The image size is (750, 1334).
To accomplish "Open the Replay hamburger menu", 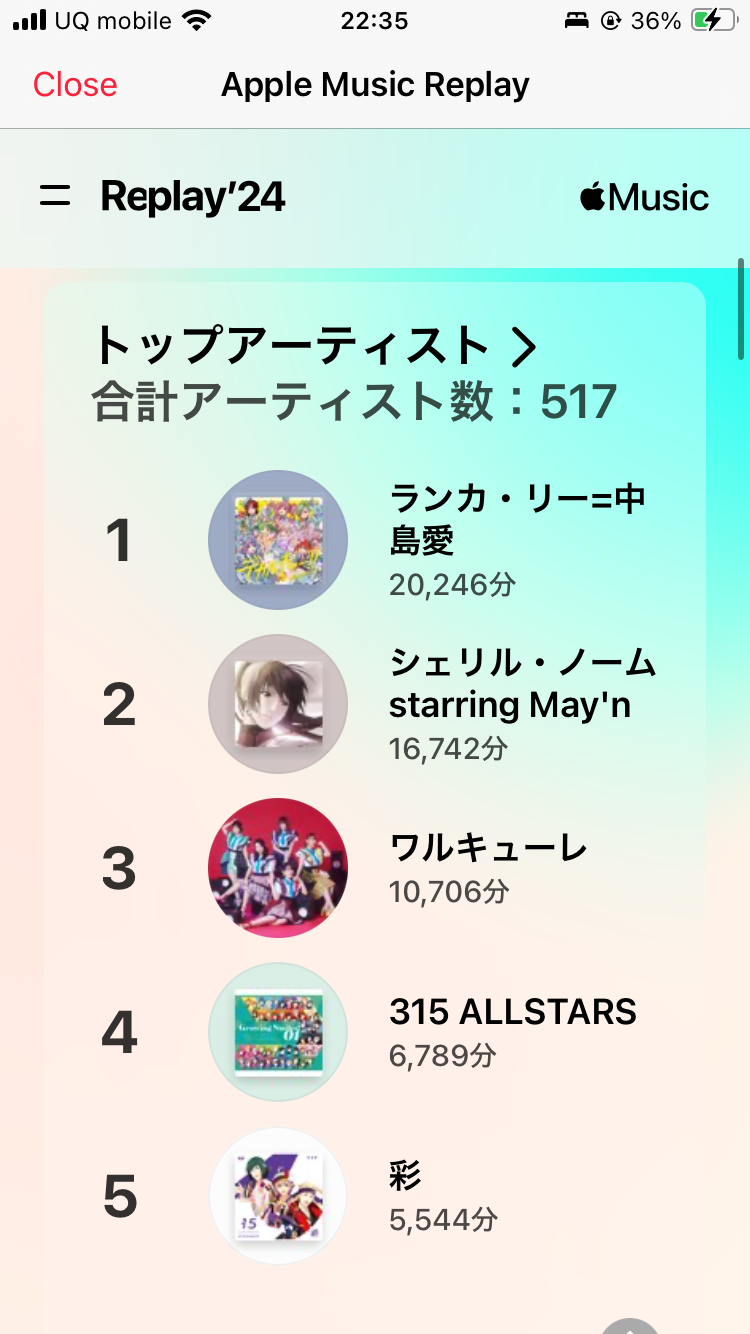I will tap(55, 197).
